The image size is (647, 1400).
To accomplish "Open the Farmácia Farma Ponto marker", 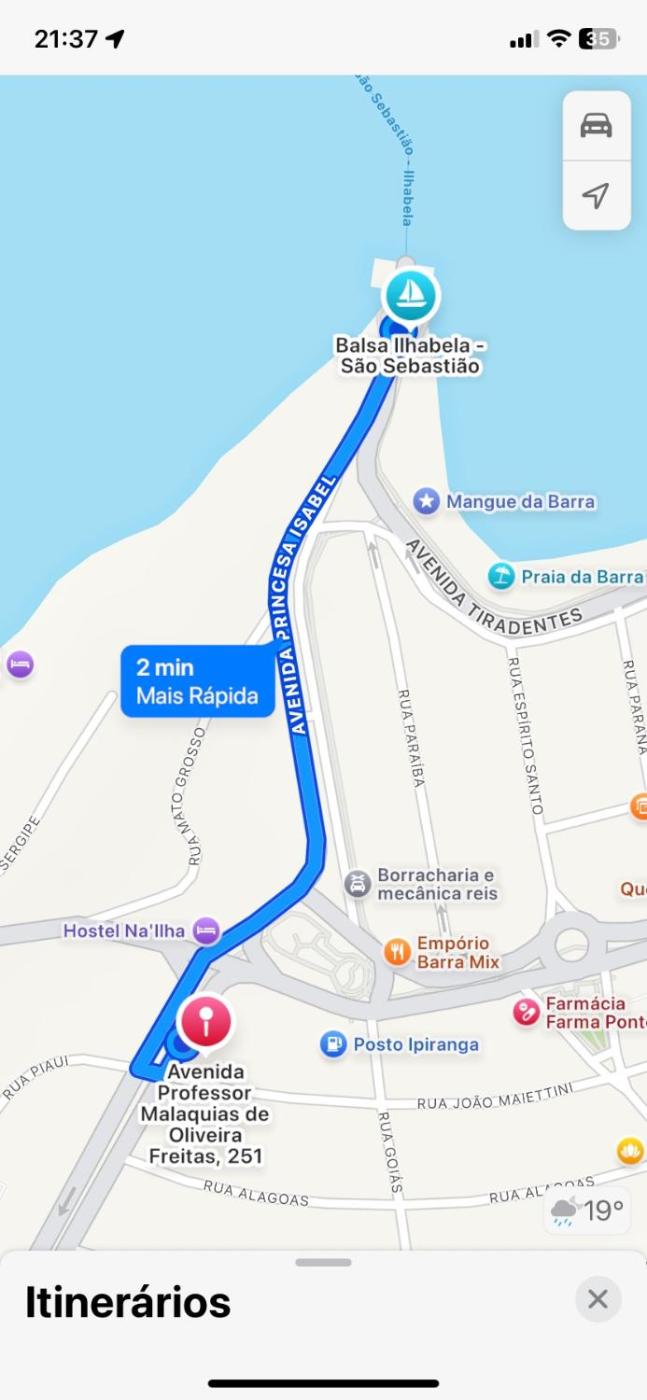I will (x=526, y=1012).
